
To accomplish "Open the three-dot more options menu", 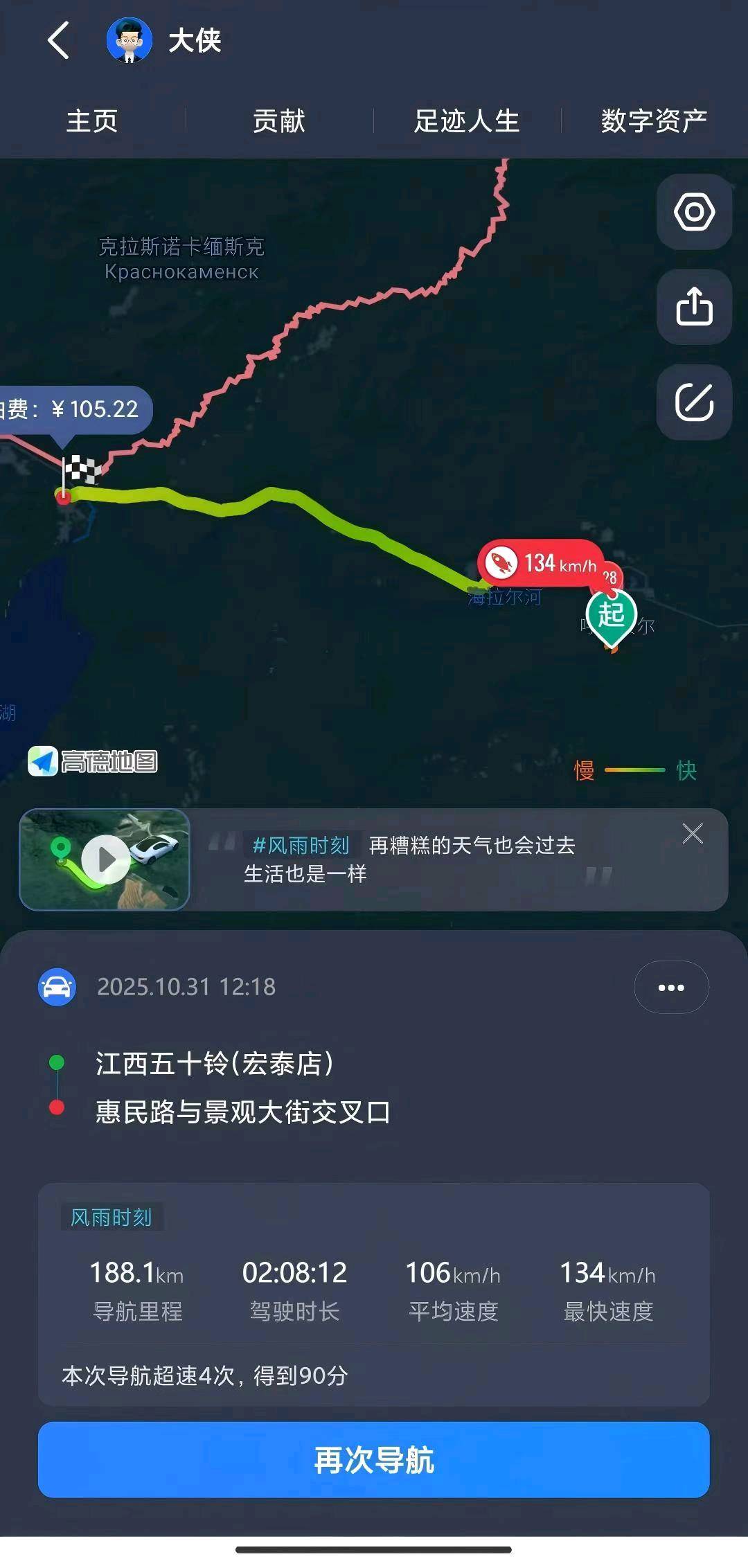I will coord(671,988).
